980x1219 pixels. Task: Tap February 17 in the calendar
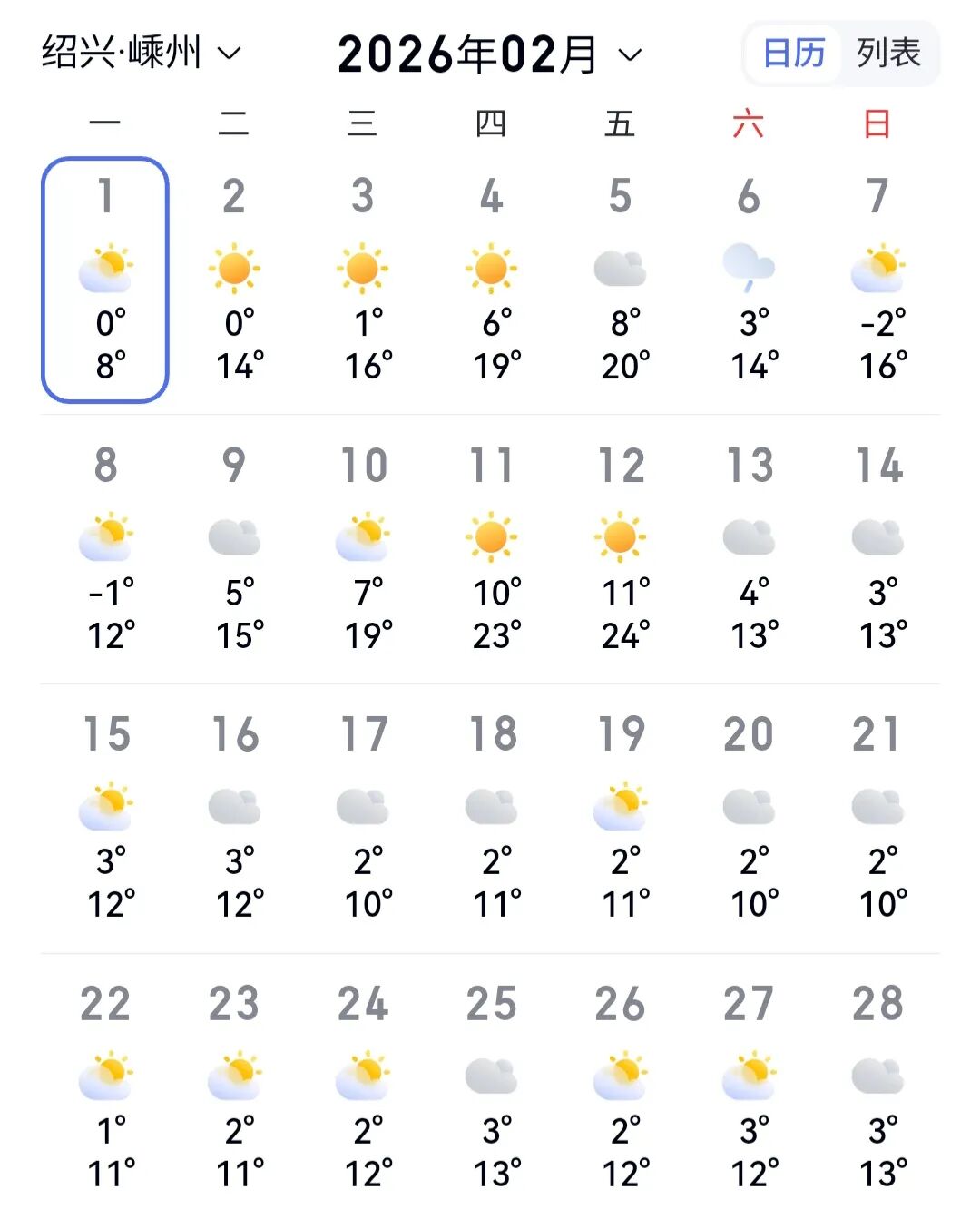pos(363,818)
